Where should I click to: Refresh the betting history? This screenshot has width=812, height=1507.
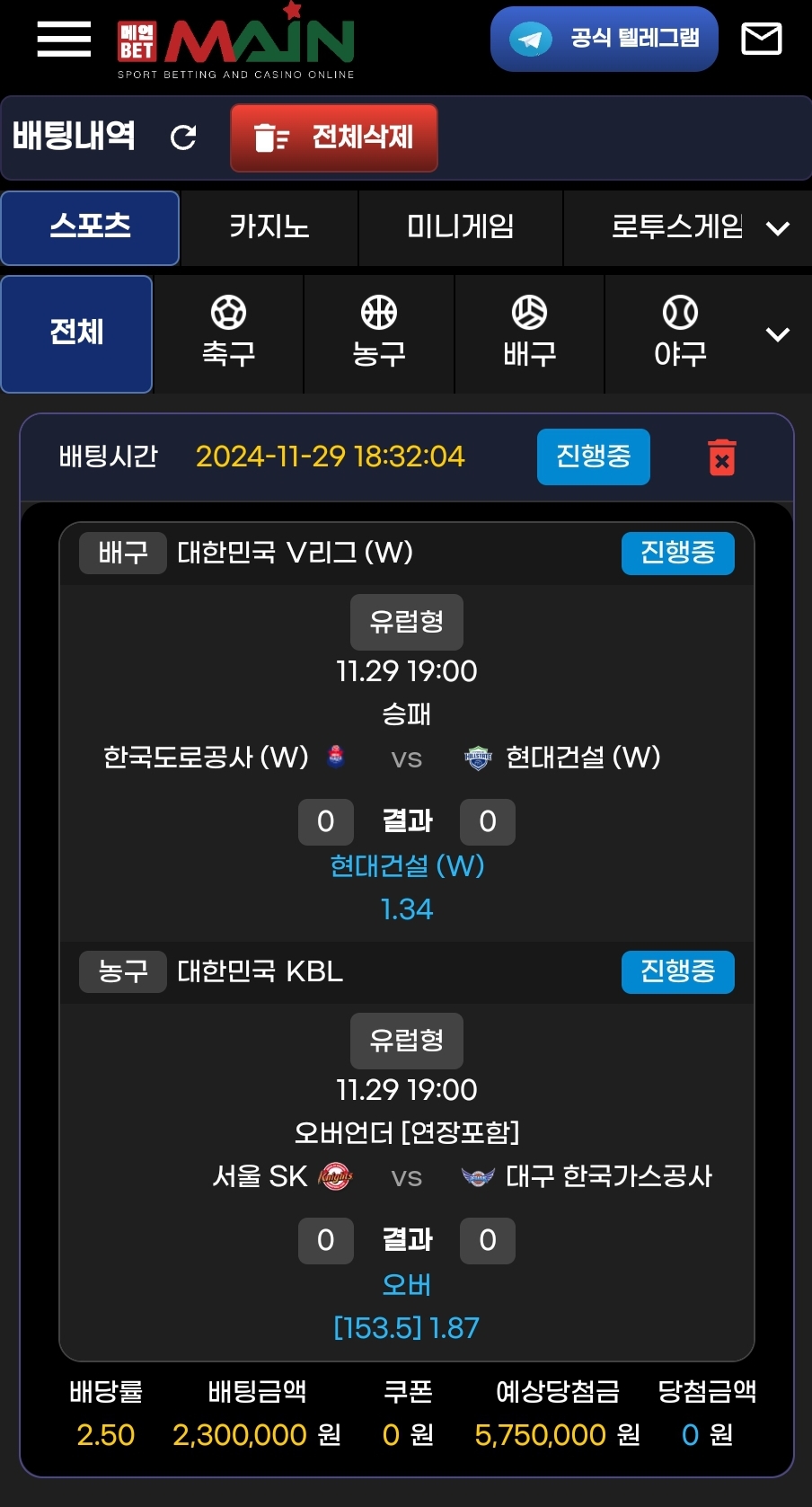[x=183, y=137]
